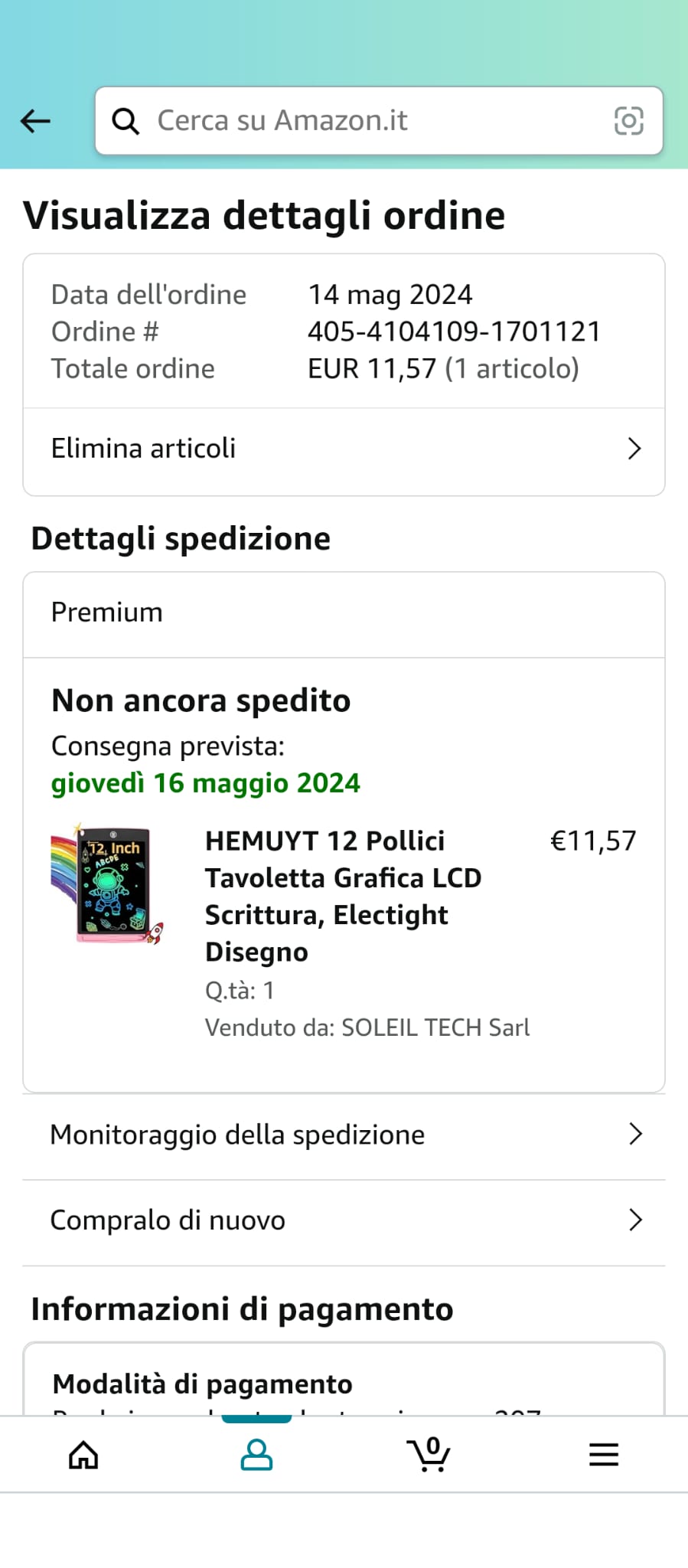Open the camera lens search icon
This screenshot has height=1568, width=688.
(x=628, y=121)
